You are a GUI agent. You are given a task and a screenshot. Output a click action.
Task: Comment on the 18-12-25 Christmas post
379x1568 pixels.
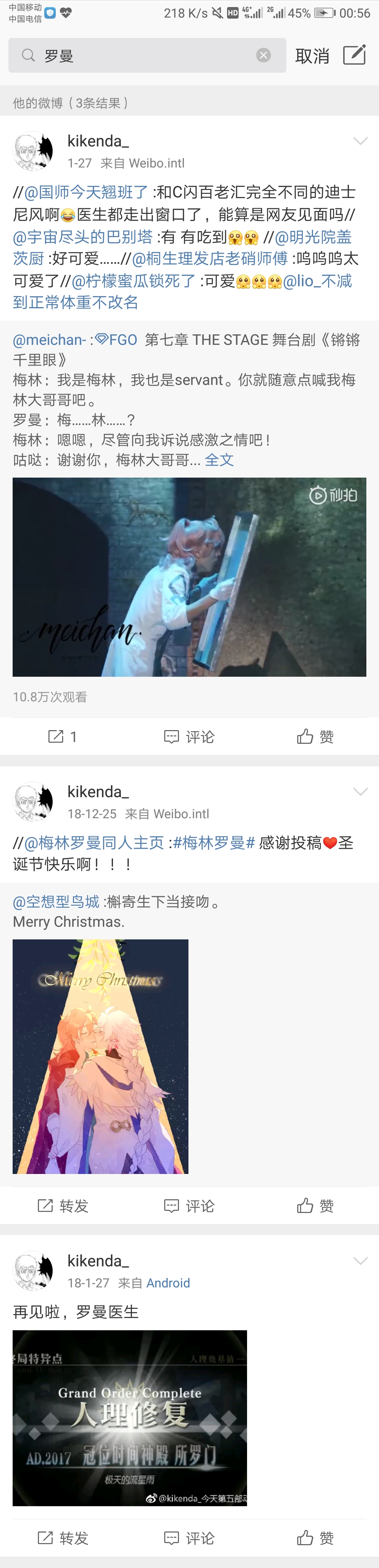click(189, 1205)
